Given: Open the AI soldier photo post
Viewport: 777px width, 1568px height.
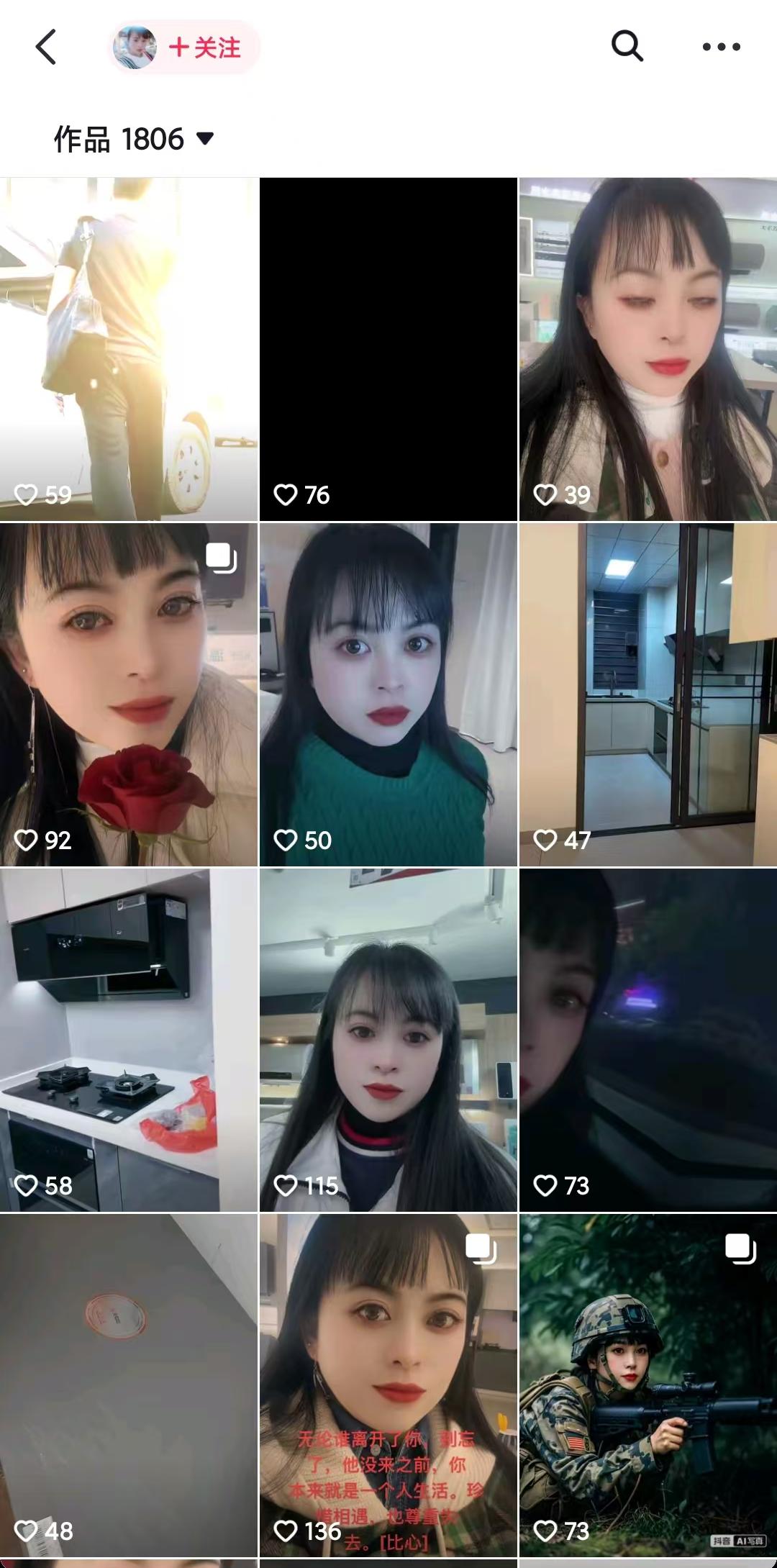Looking at the screenshot, I should (647, 1385).
